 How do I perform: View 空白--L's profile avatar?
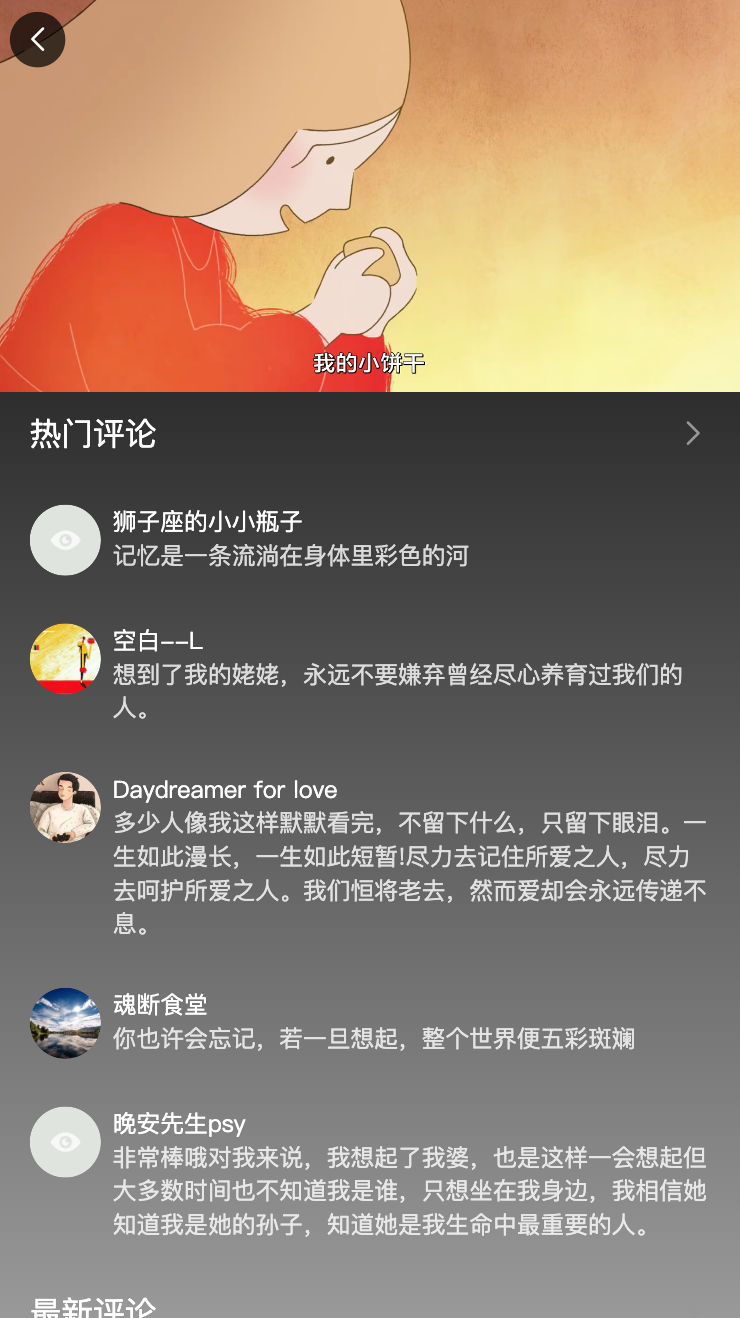coord(65,659)
